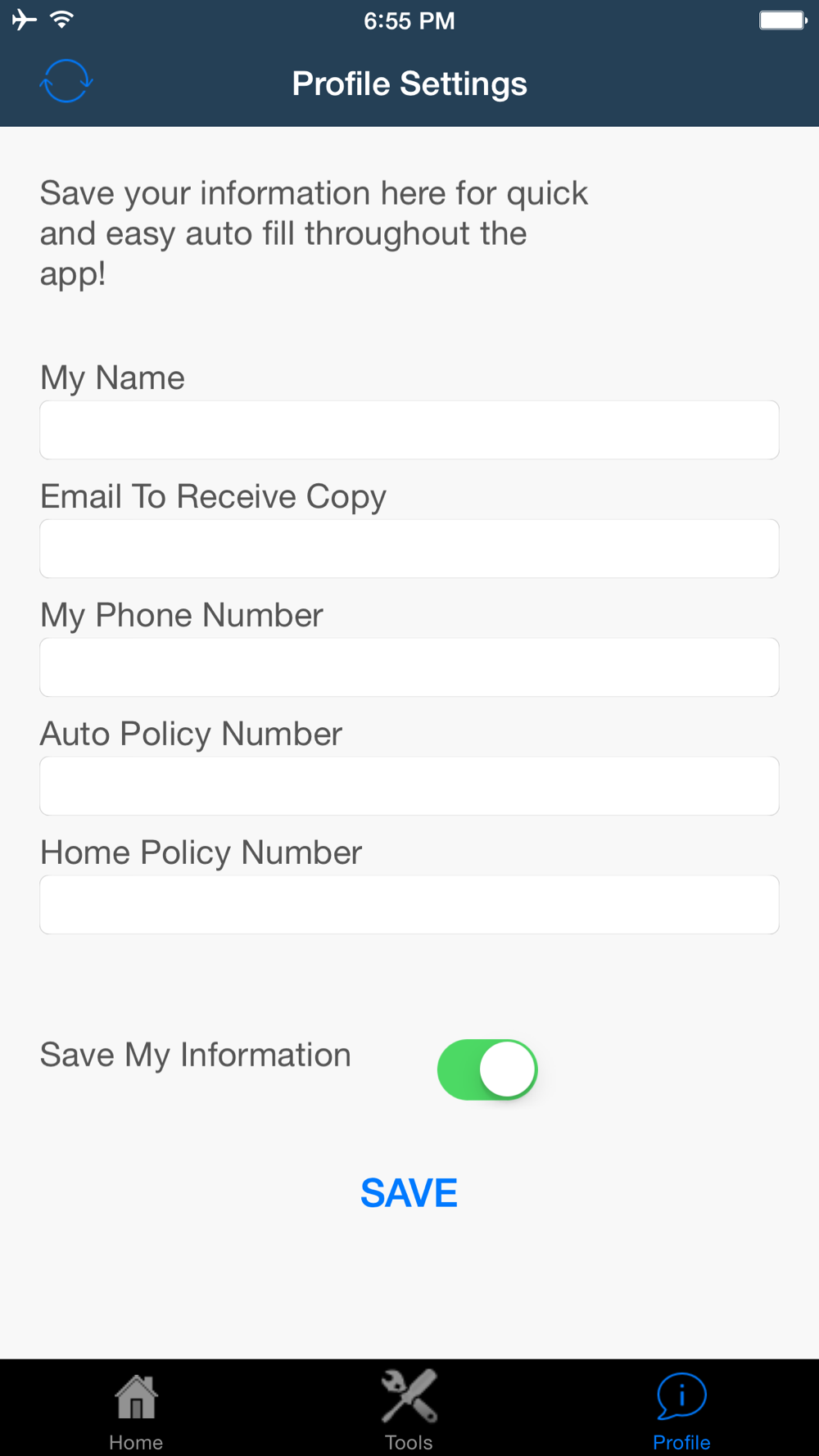Select the My Phone Number field
The height and width of the screenshot is (1456, 819).
pyautogui.click(x=409, y=667)
